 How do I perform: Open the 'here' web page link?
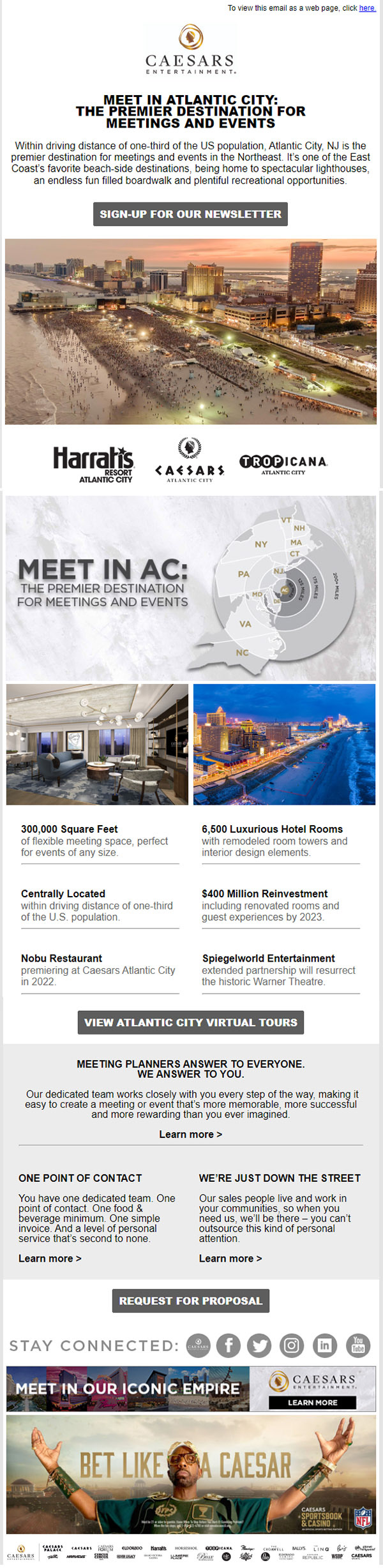pos(366,8)
